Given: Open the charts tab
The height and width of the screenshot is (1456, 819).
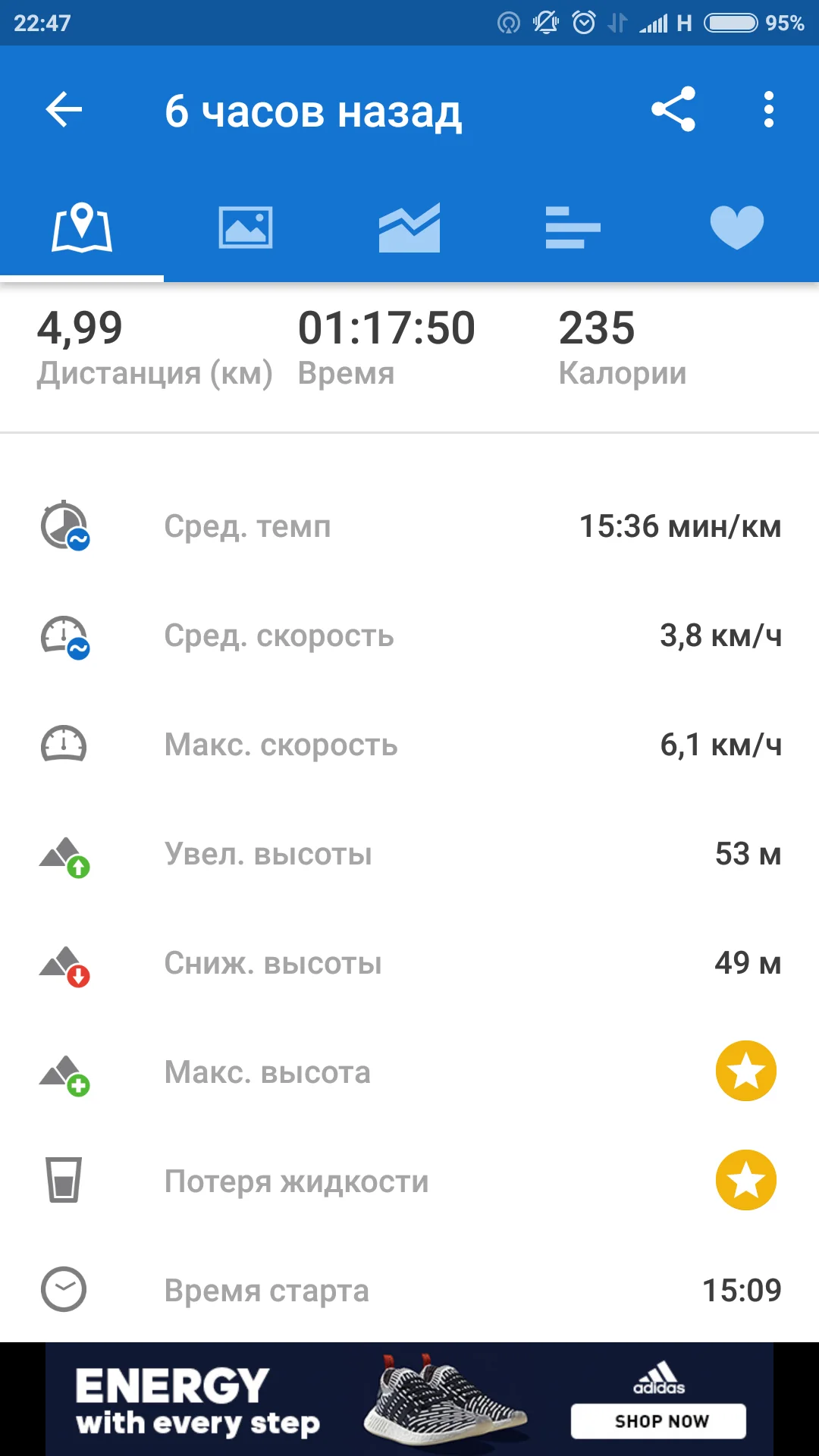Looking at the screenshot, I should coord(409,227).
